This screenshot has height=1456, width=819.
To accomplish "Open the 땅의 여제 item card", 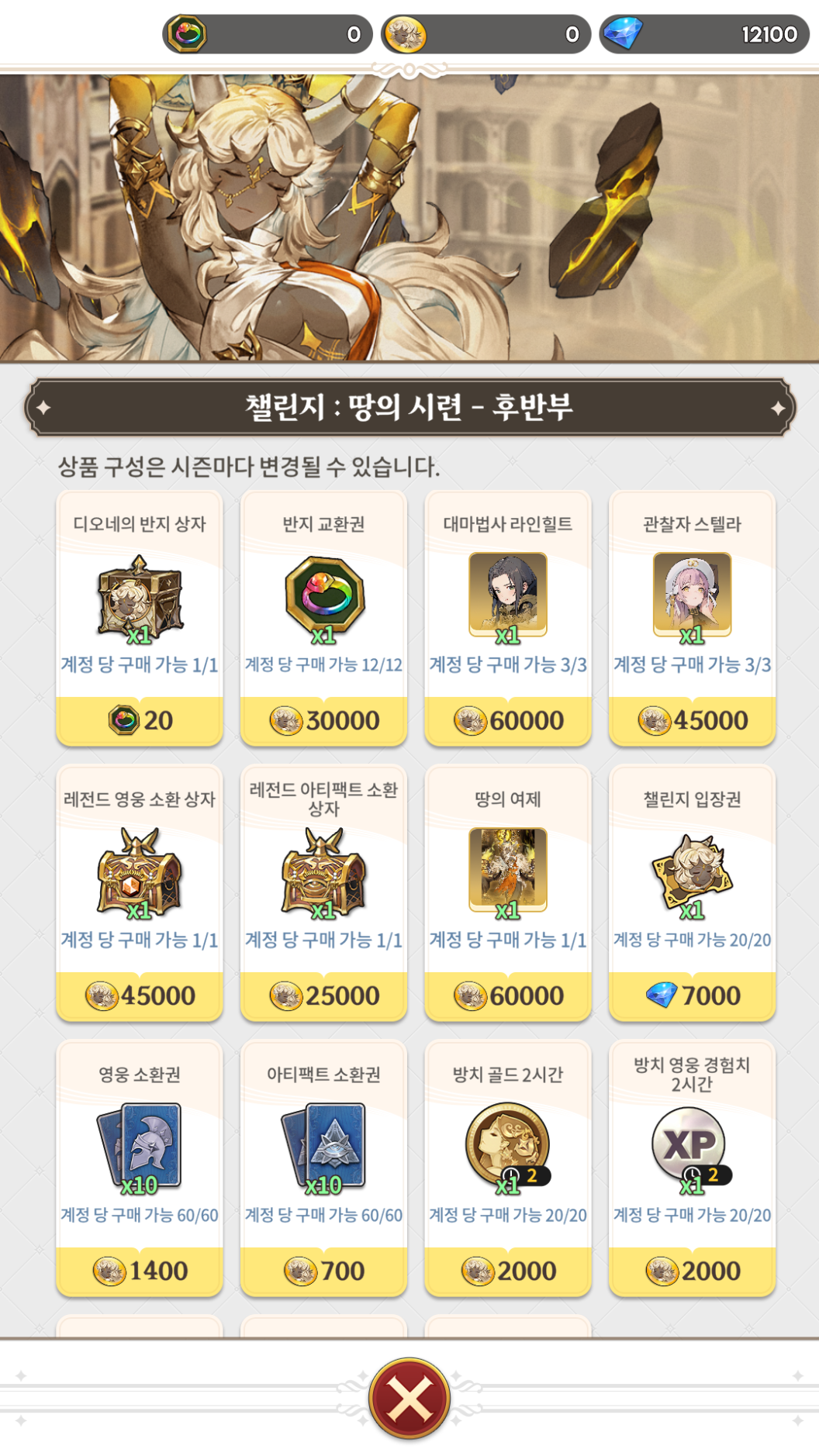I will click(x=508, y=893).
